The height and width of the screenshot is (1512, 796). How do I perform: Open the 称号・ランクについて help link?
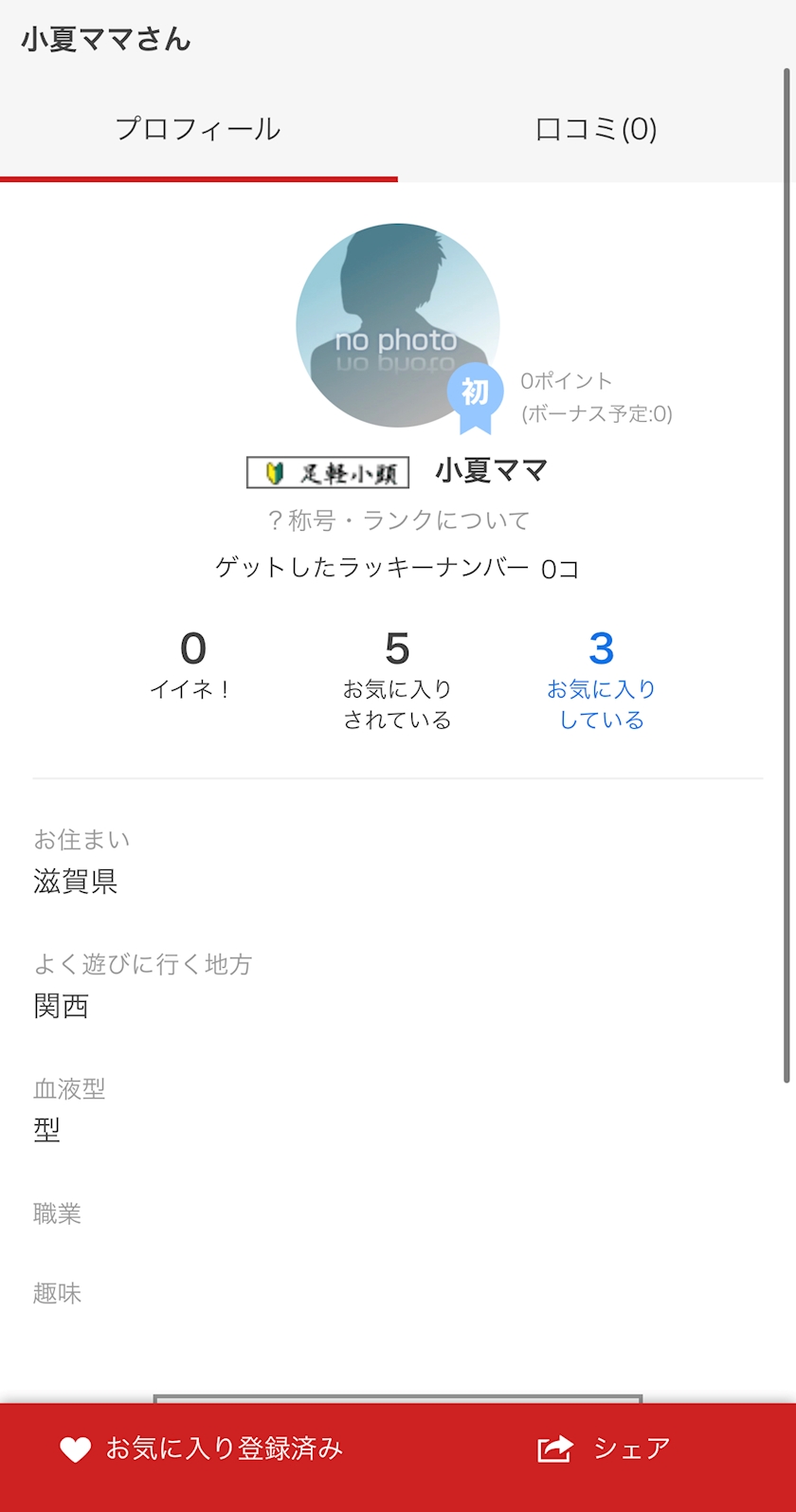398,520
